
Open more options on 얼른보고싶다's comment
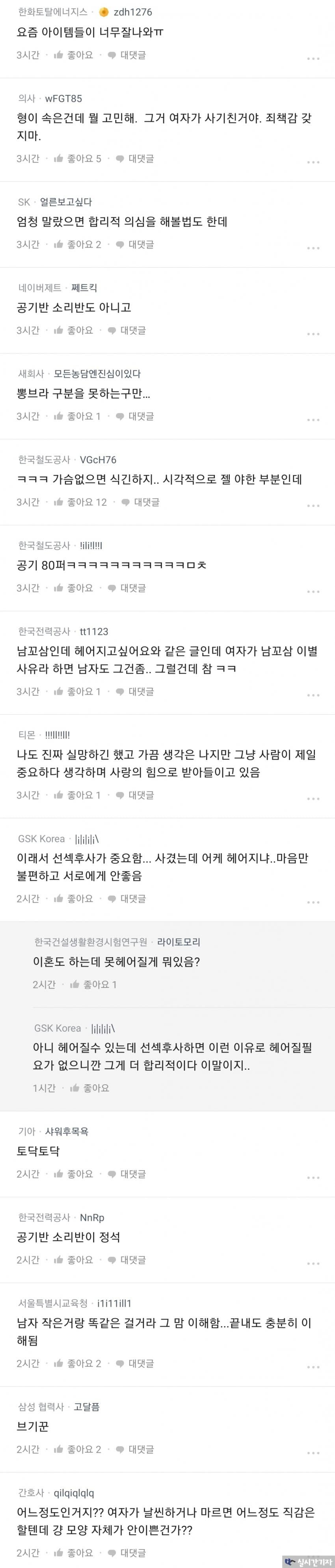[x=313, y=248]
